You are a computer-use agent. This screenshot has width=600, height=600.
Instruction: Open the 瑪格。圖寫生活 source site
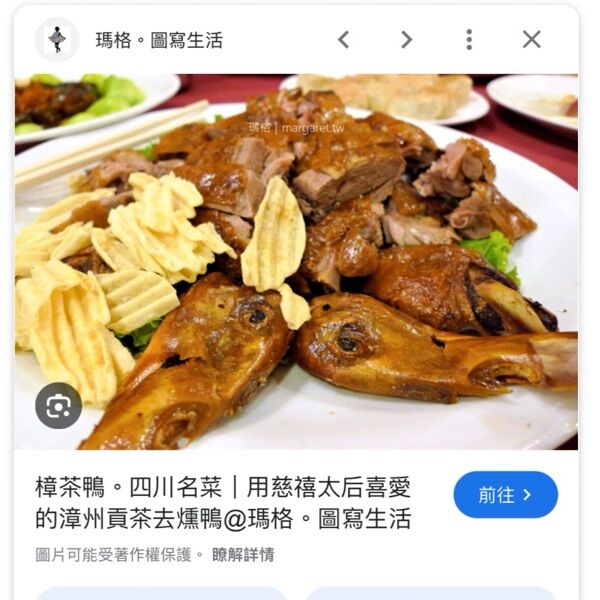pyautogui.click(x=158, y=41)
